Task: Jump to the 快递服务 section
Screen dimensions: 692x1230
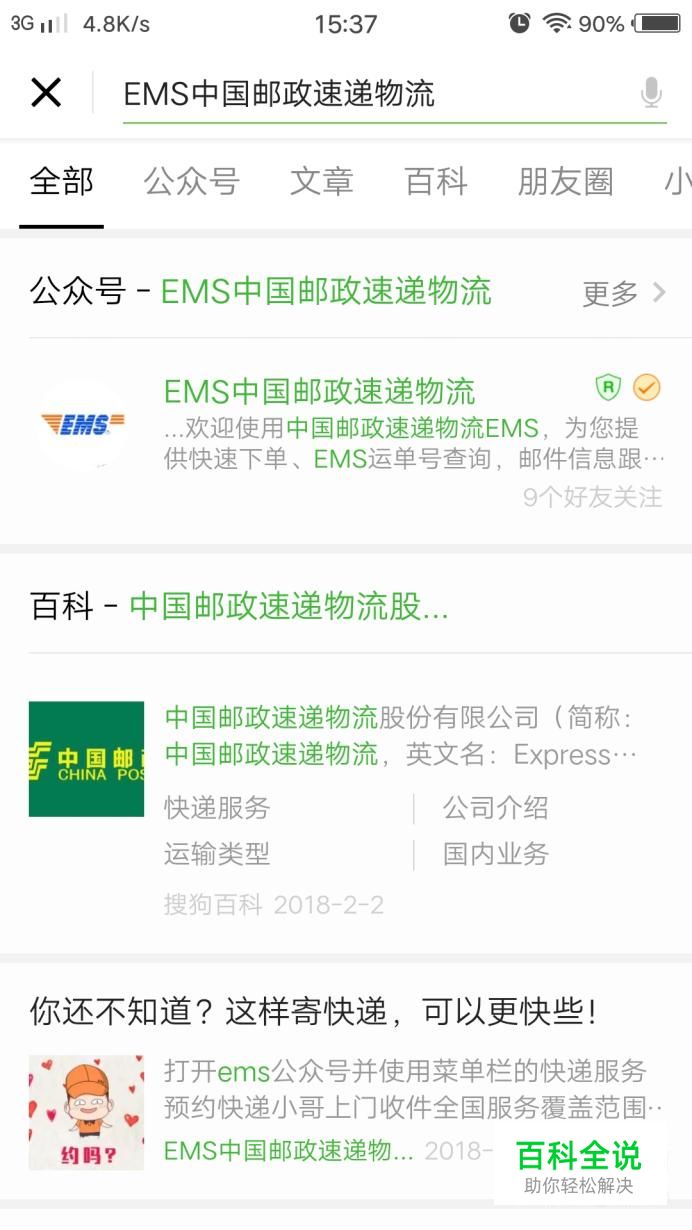Action: [x=217, y=808]
